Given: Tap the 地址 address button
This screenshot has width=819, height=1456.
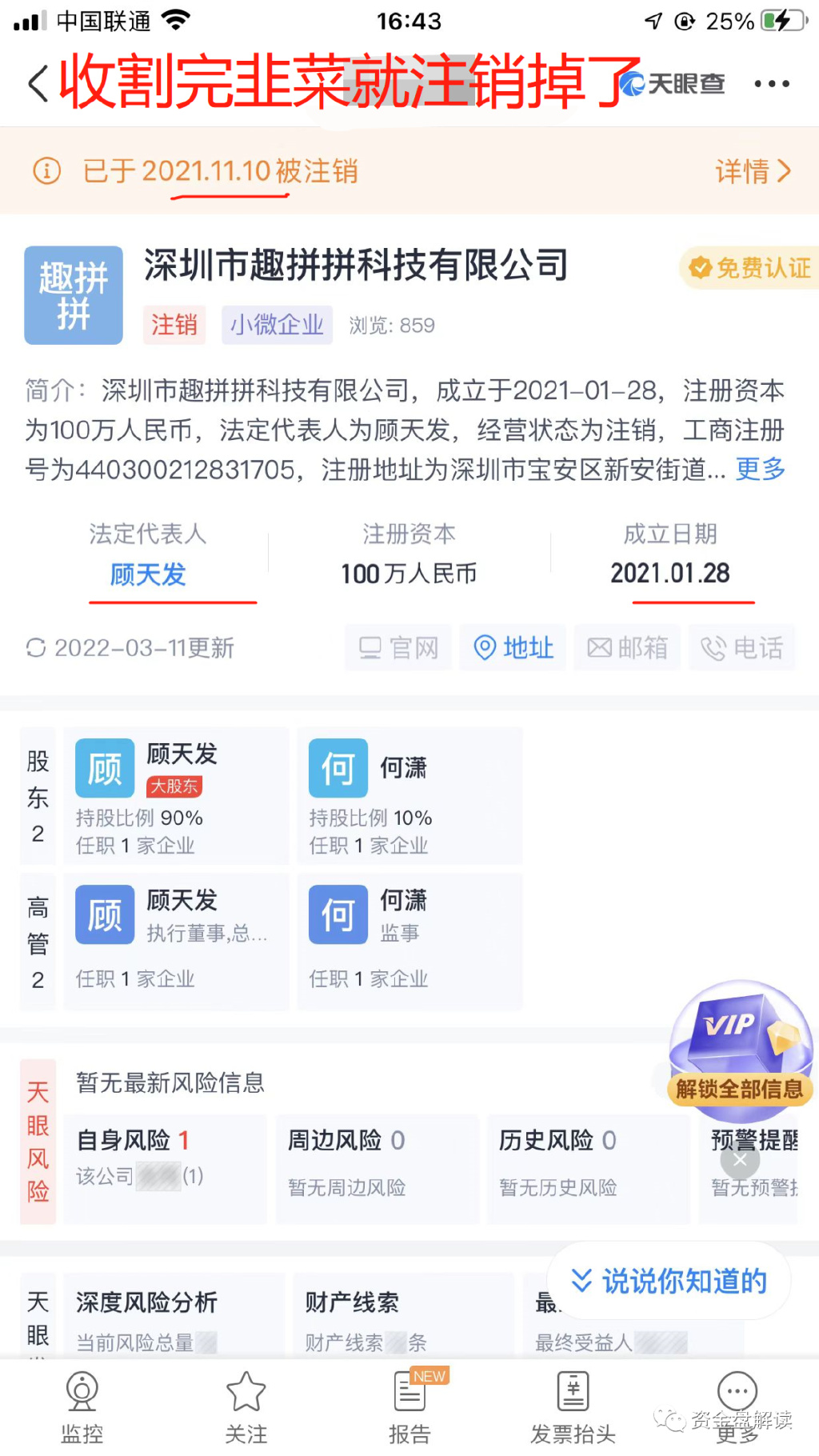Looking at the screenshot, I should point(513,647).
